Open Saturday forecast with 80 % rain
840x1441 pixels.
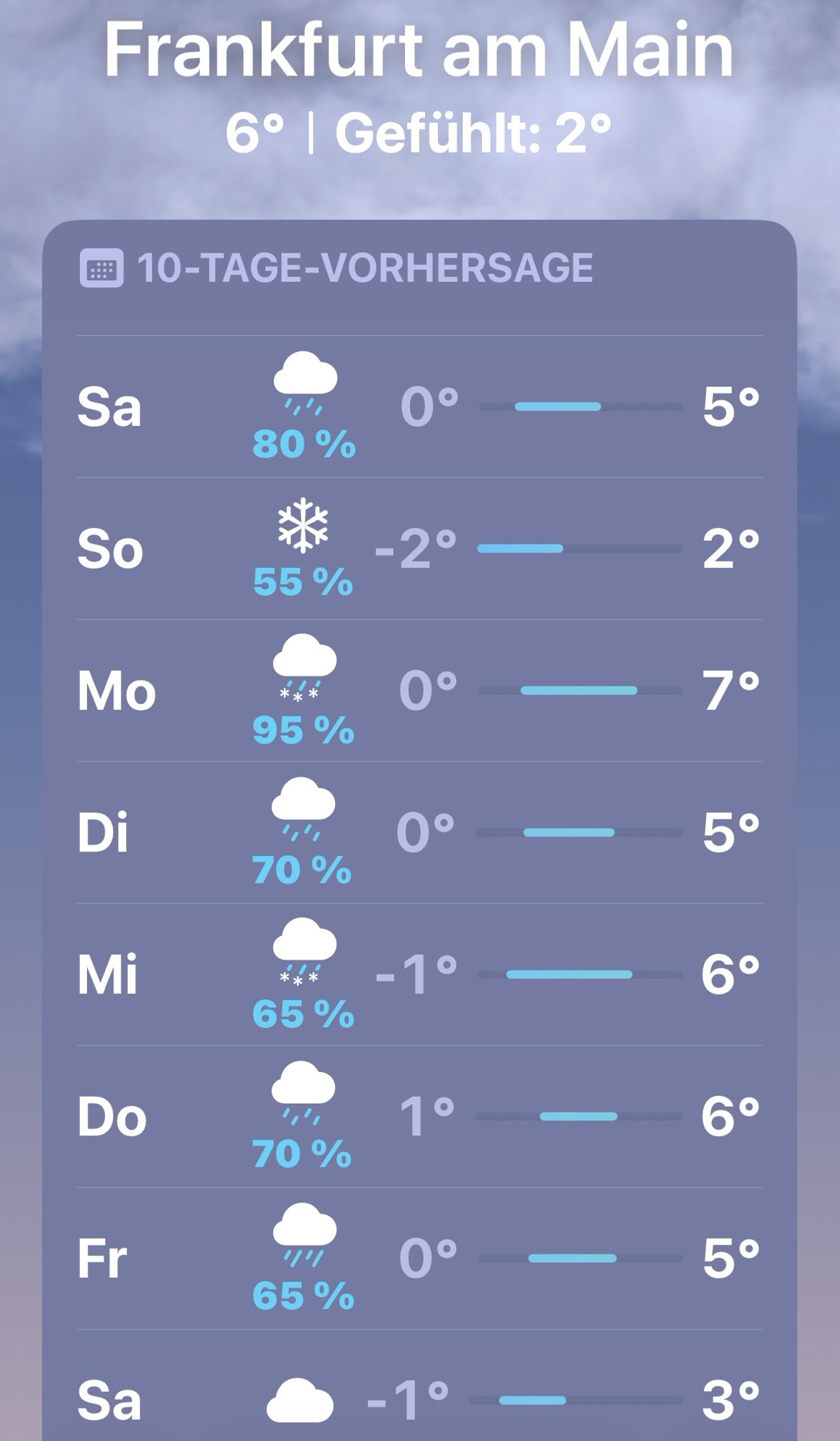pyautogui.click(x=419, y=406)
